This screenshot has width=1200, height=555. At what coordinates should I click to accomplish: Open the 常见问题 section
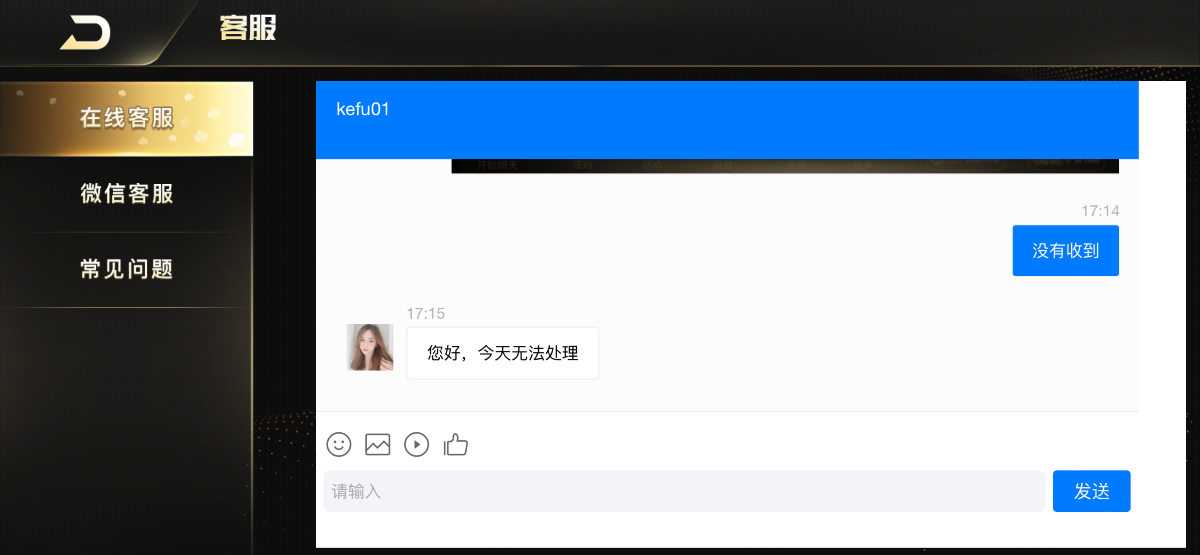coord(126,270)
